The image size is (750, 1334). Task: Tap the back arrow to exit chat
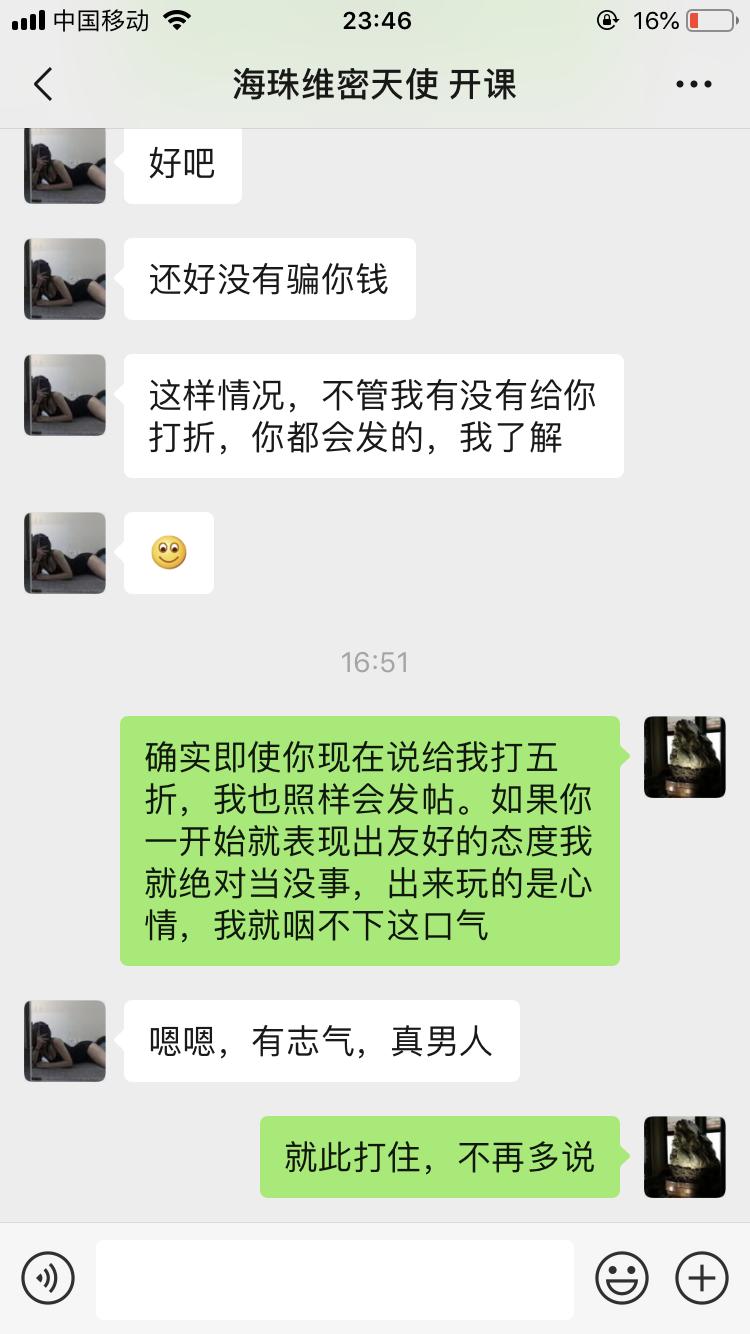(x=42, y=85)
